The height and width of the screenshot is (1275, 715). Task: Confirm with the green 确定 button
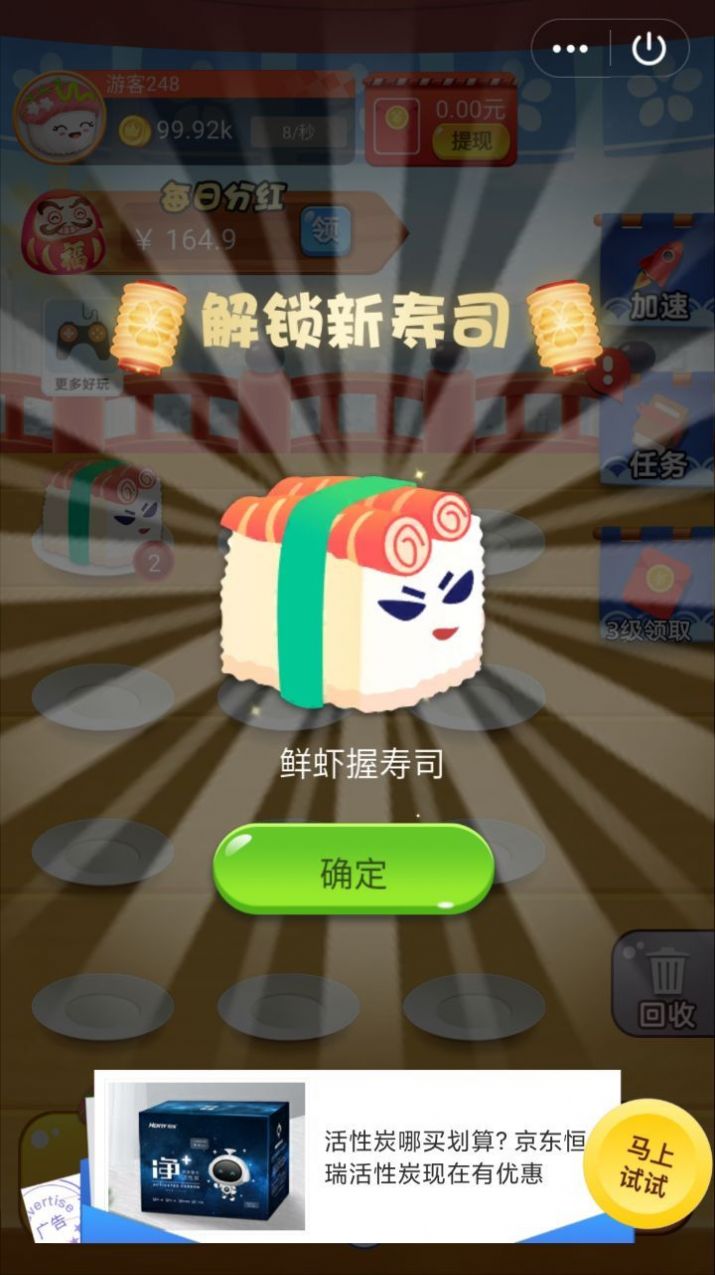click(x=354, y=870)
